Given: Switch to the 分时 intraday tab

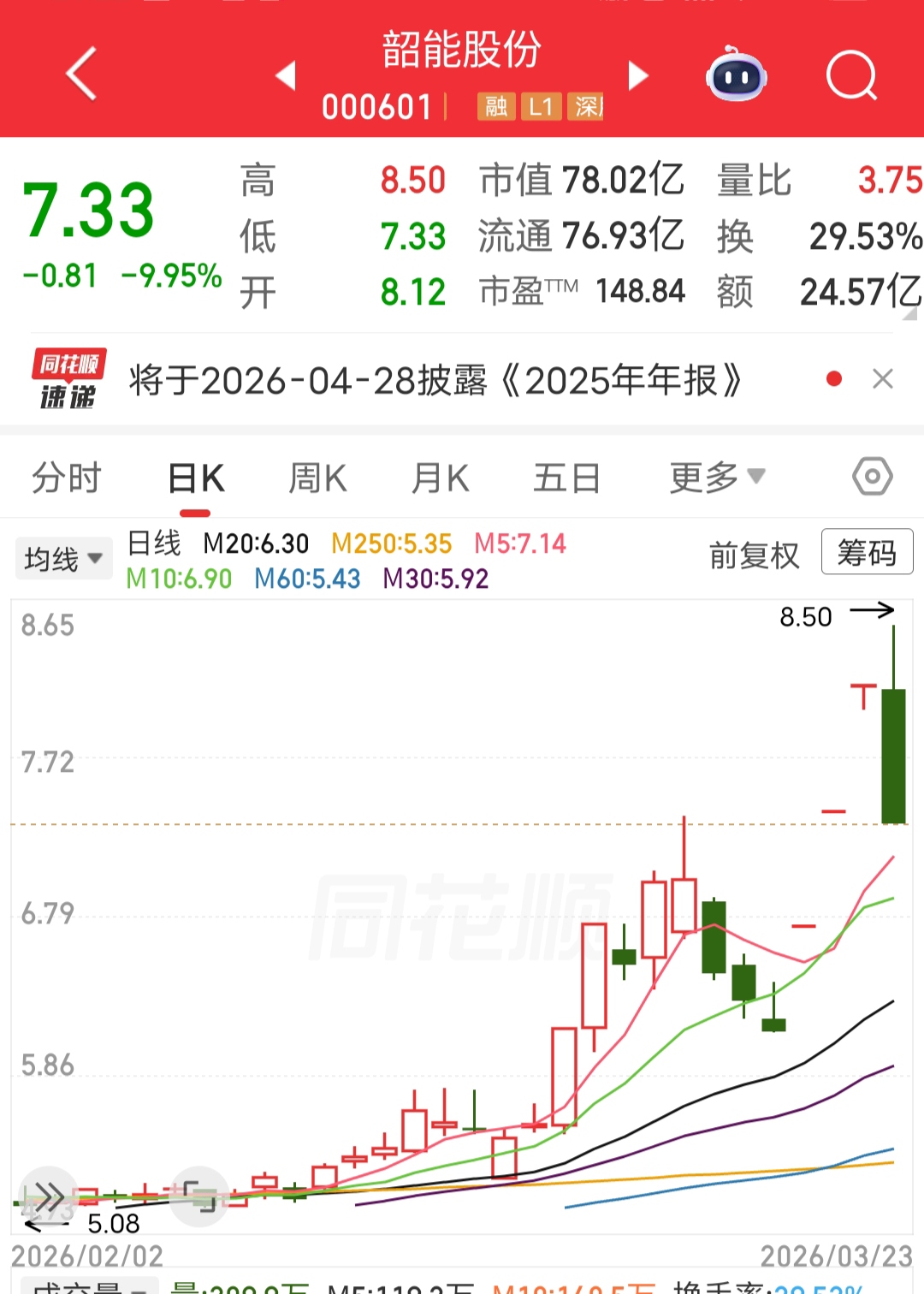Looking at the screenshot, I should point(67,477).
